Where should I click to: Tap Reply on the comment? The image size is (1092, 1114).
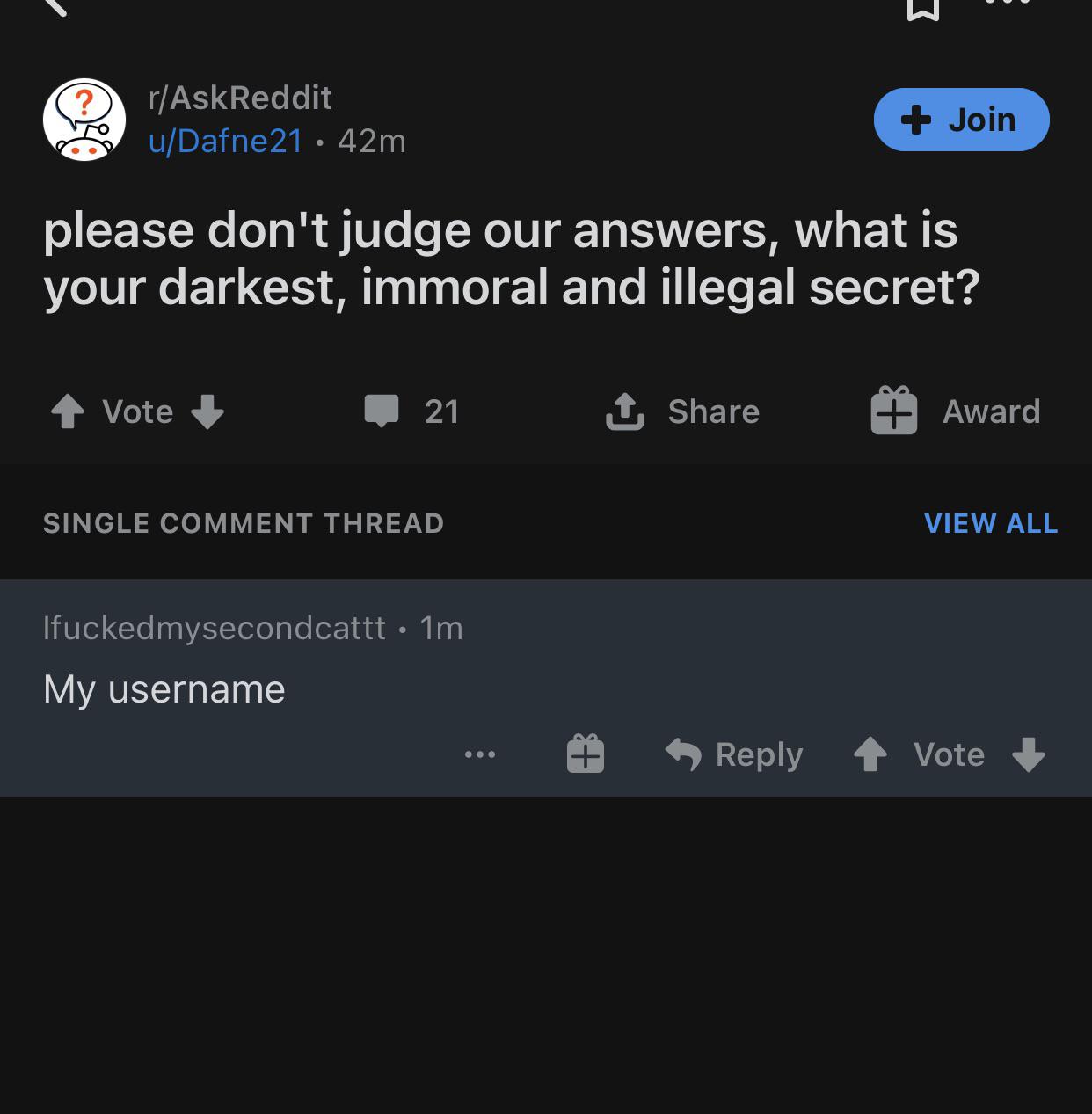pyautogui.click(x=733, y=754)
